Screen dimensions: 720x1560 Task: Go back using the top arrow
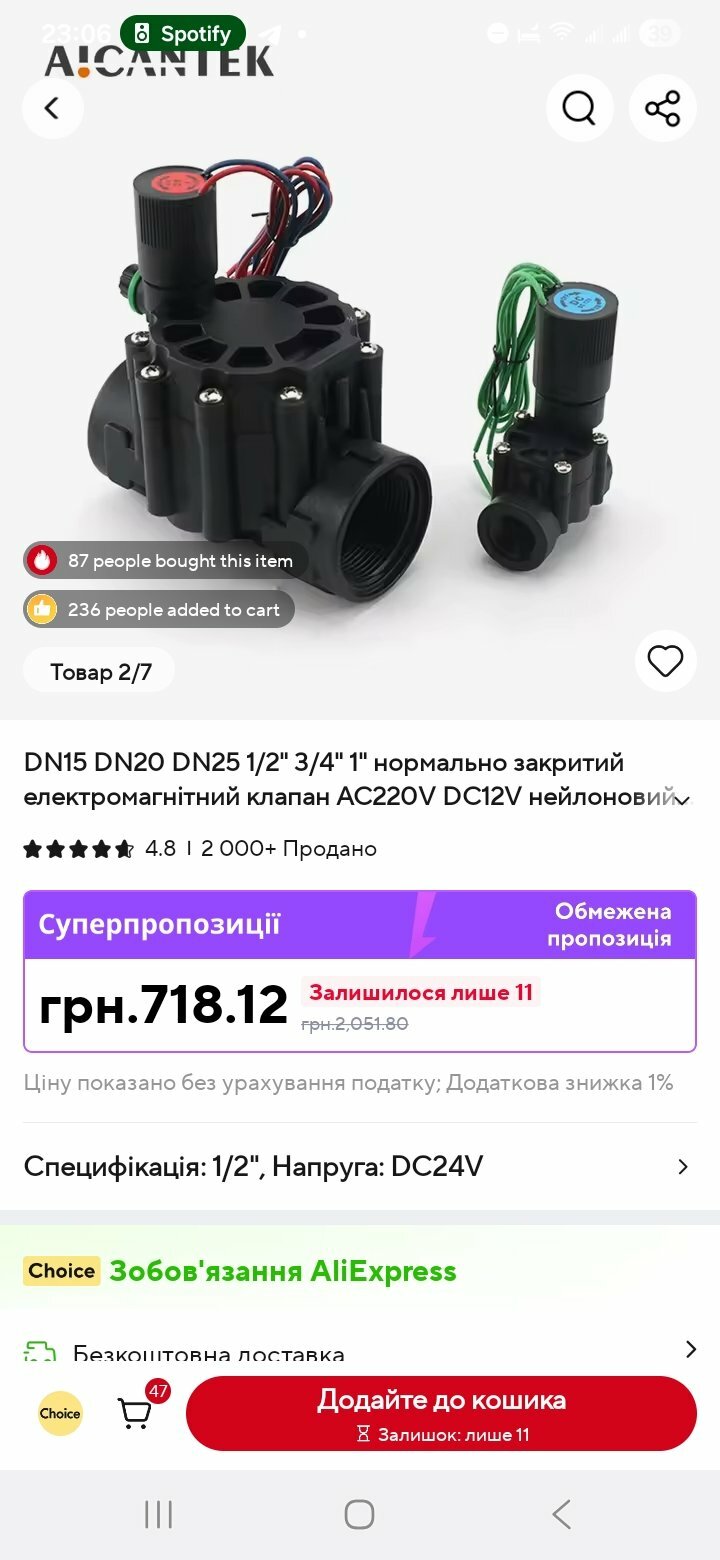click(52, 108)
